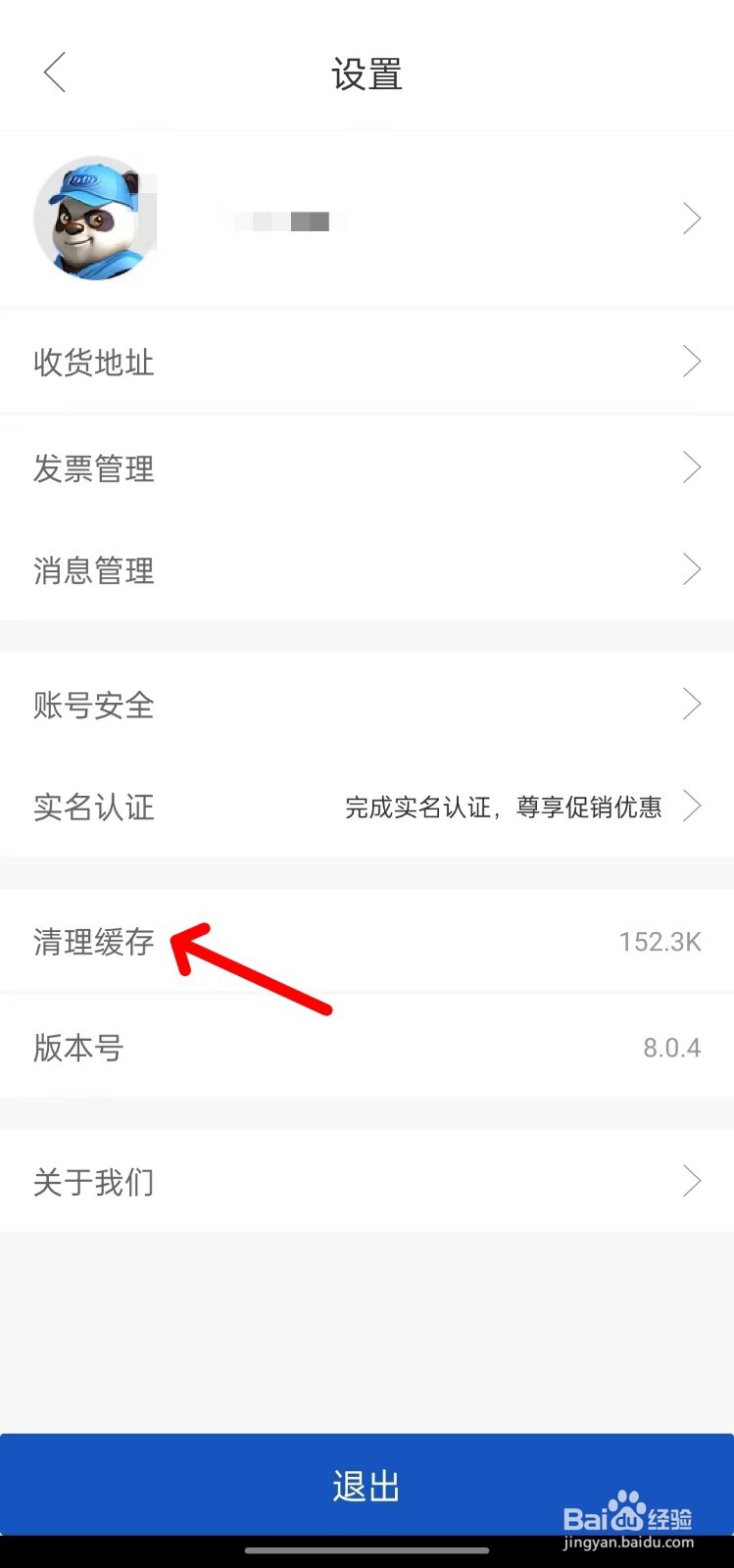Image resolution: width=734 pixels, height=1568 pixels.
Task: Open 发票管理 invoice management
Action: pos(92,467)
